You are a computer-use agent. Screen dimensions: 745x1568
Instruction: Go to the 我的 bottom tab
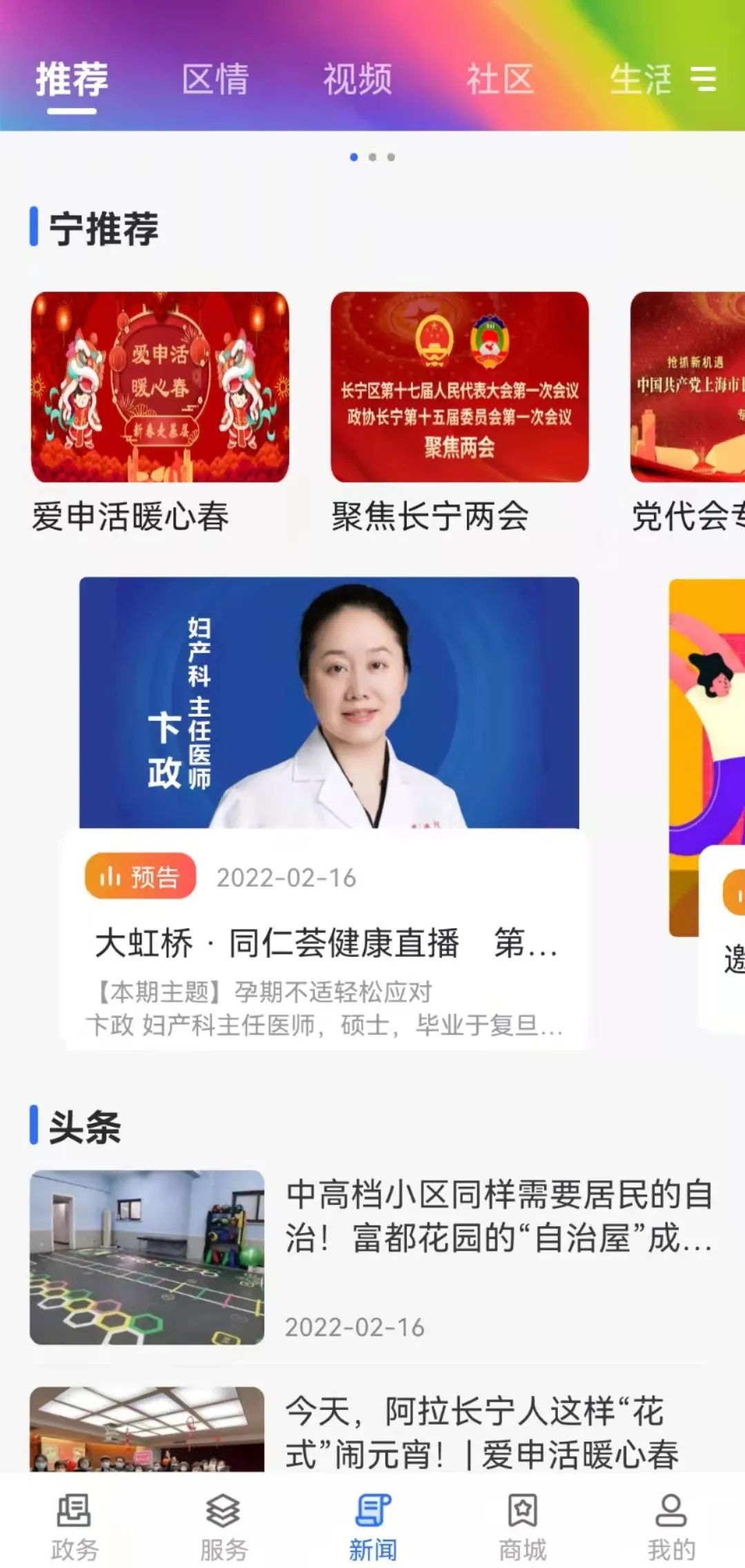coord(670,1527)
